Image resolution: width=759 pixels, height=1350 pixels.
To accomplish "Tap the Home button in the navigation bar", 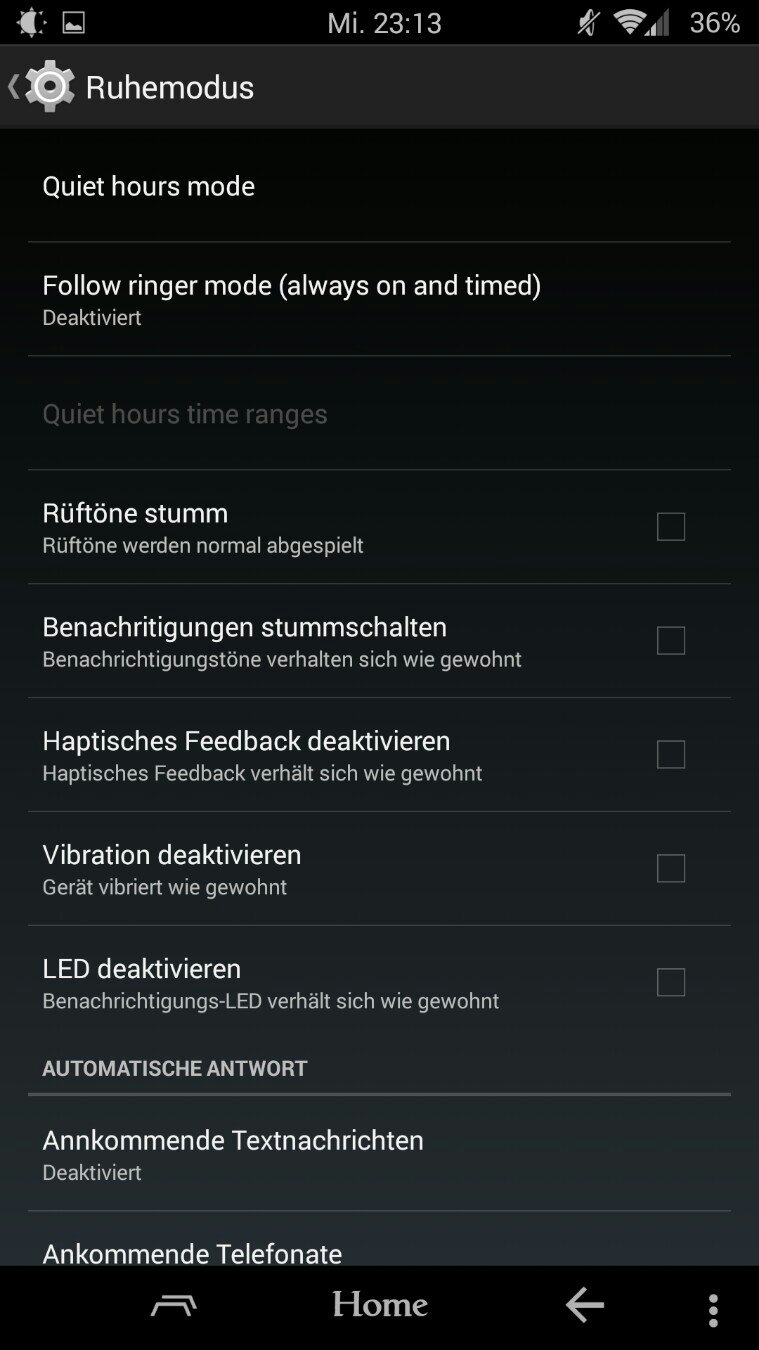I will (380, 1304).
